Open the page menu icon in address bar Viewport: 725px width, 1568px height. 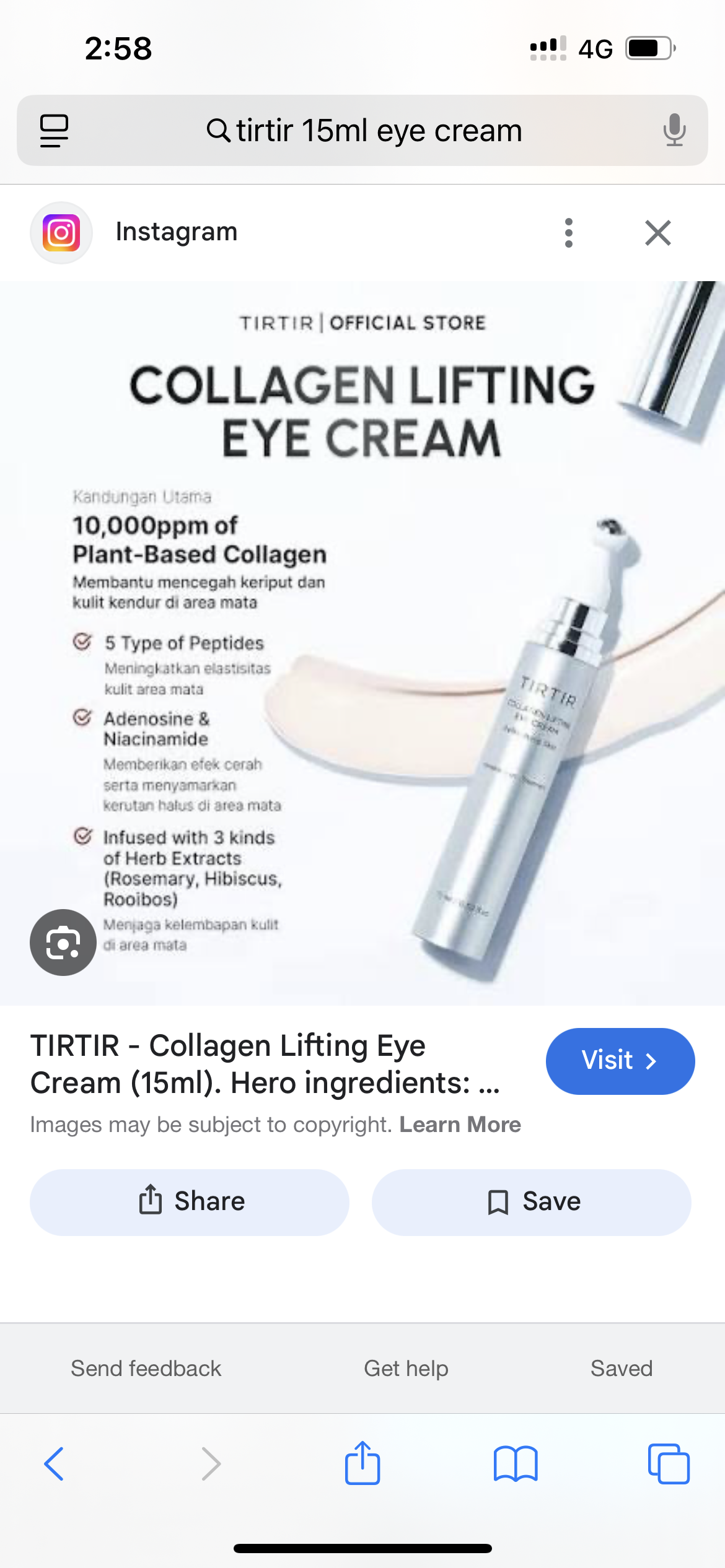(54, 131)
